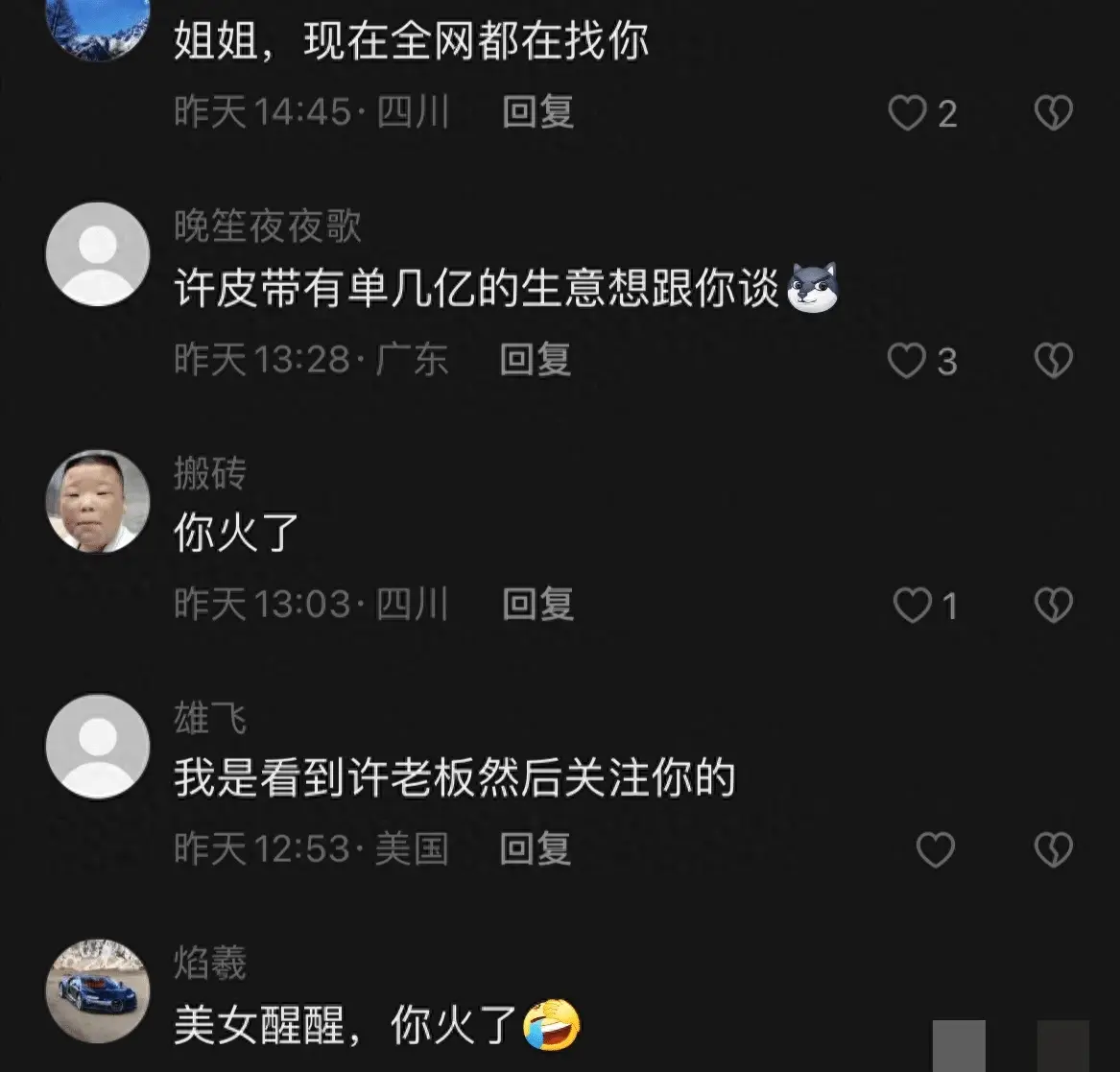The height and width of the screenshot is (1072, 1120).
Task: Dislike 搬砖's comment '你火了'
Action: pos(1053,606)
